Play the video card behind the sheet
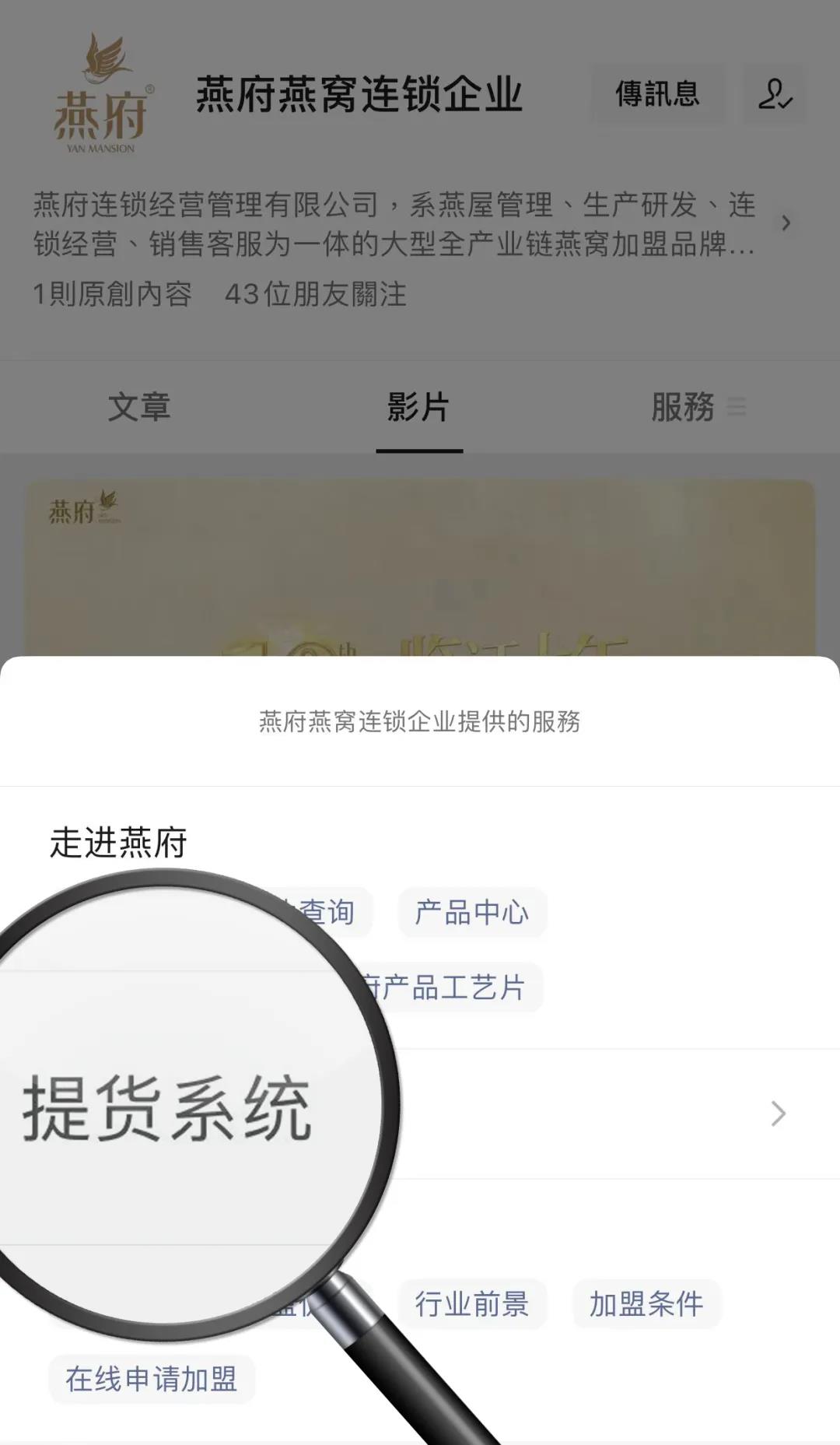Image resolution: width=840 pixels, height=1445 pixels. [420, 568]
